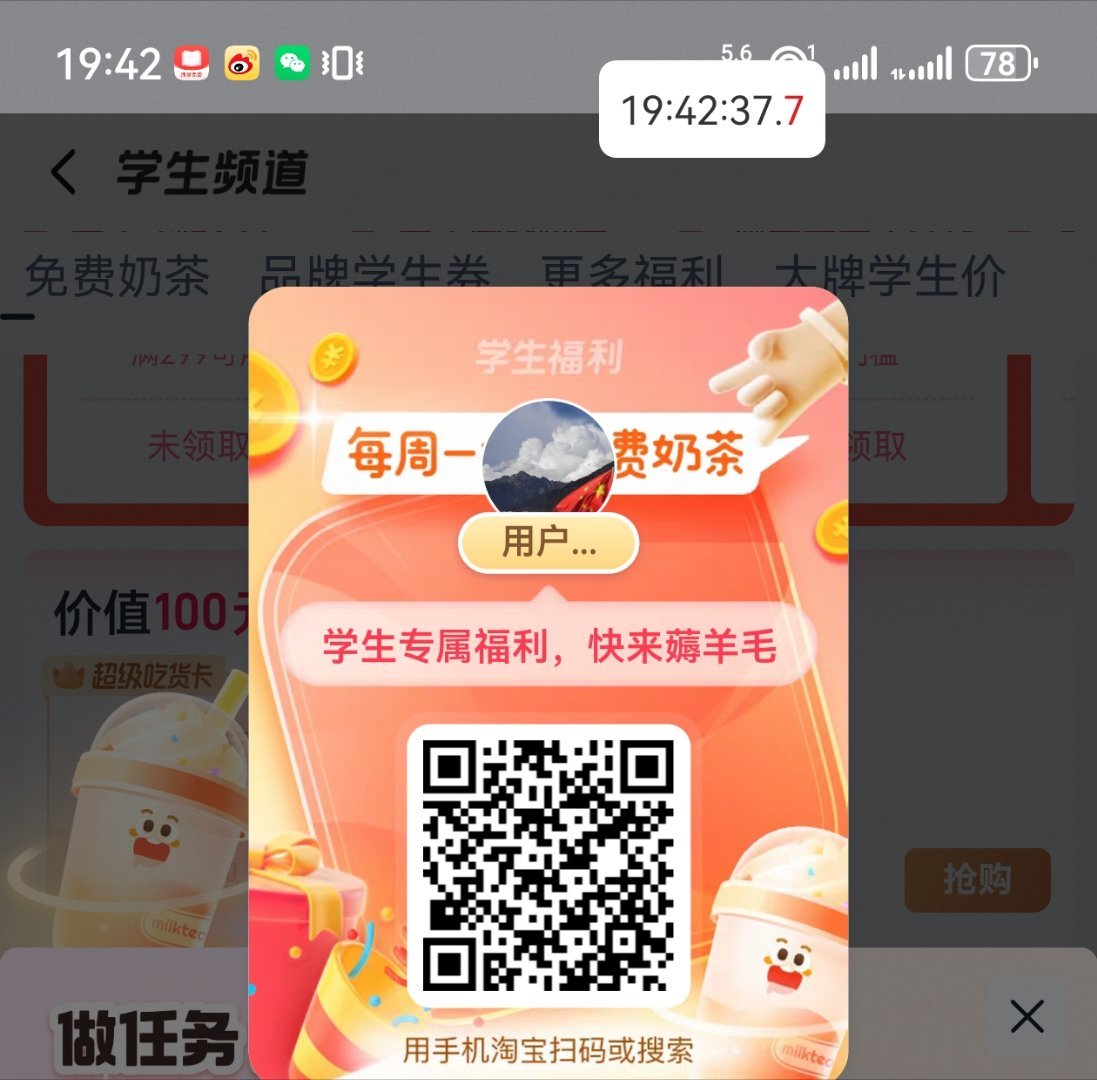Open 更多福利 tab
This screenshot has height=1080, width=1097.
coord(632,275)
